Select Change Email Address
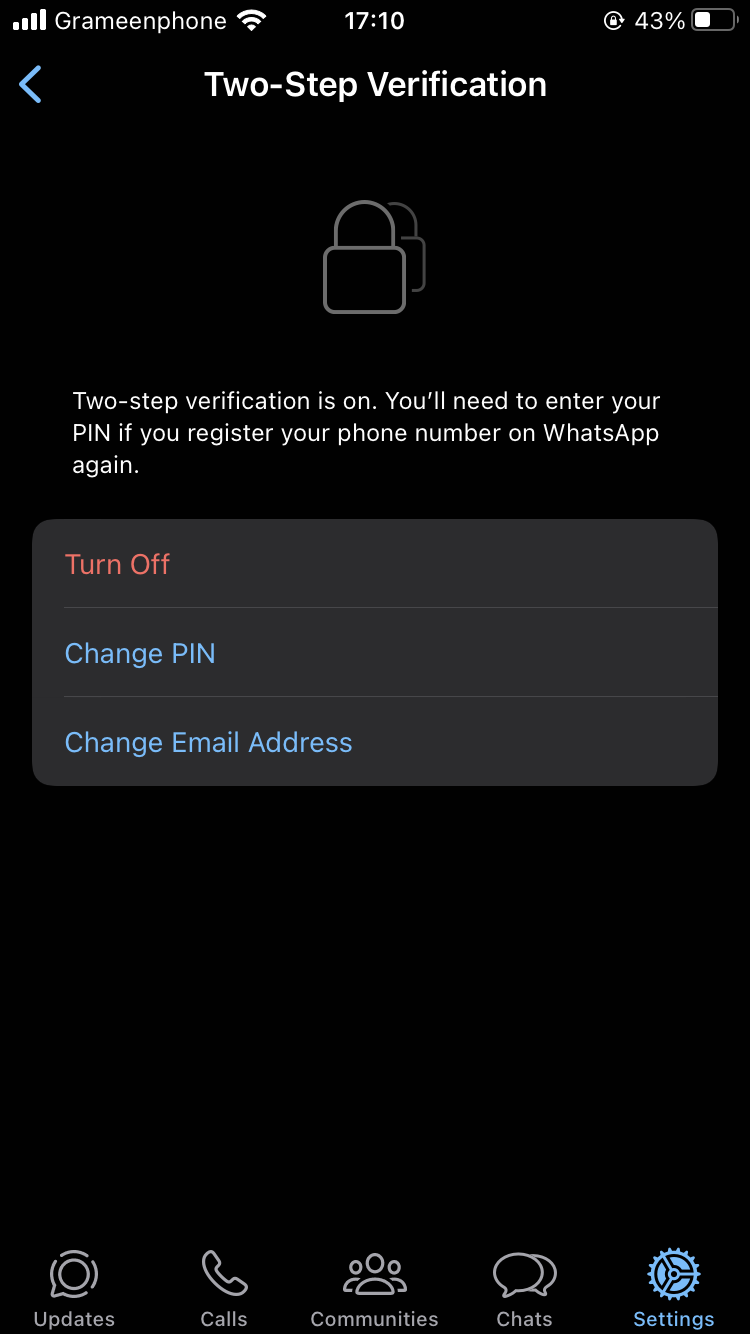 [x=208, y=742]
